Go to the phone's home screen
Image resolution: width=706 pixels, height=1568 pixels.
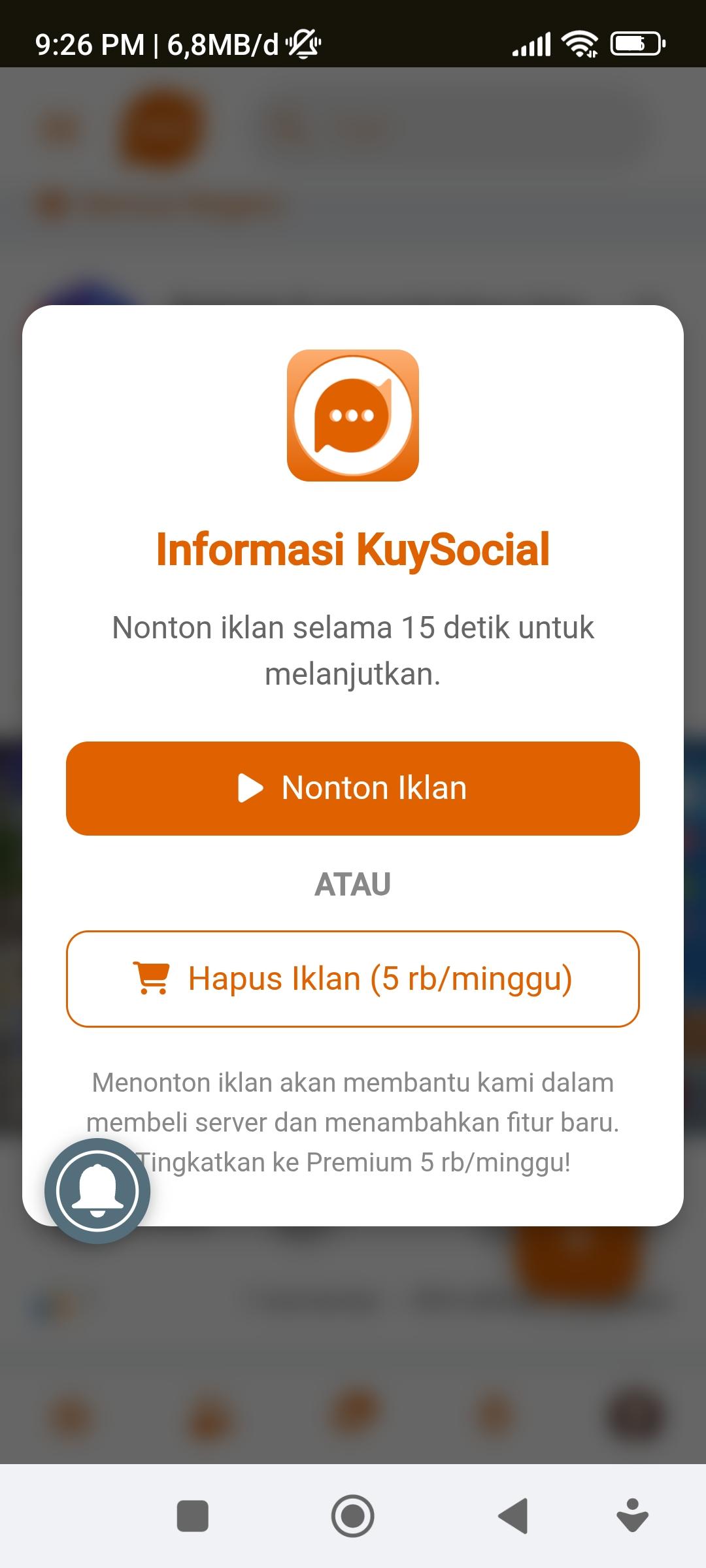[353, 1516]
